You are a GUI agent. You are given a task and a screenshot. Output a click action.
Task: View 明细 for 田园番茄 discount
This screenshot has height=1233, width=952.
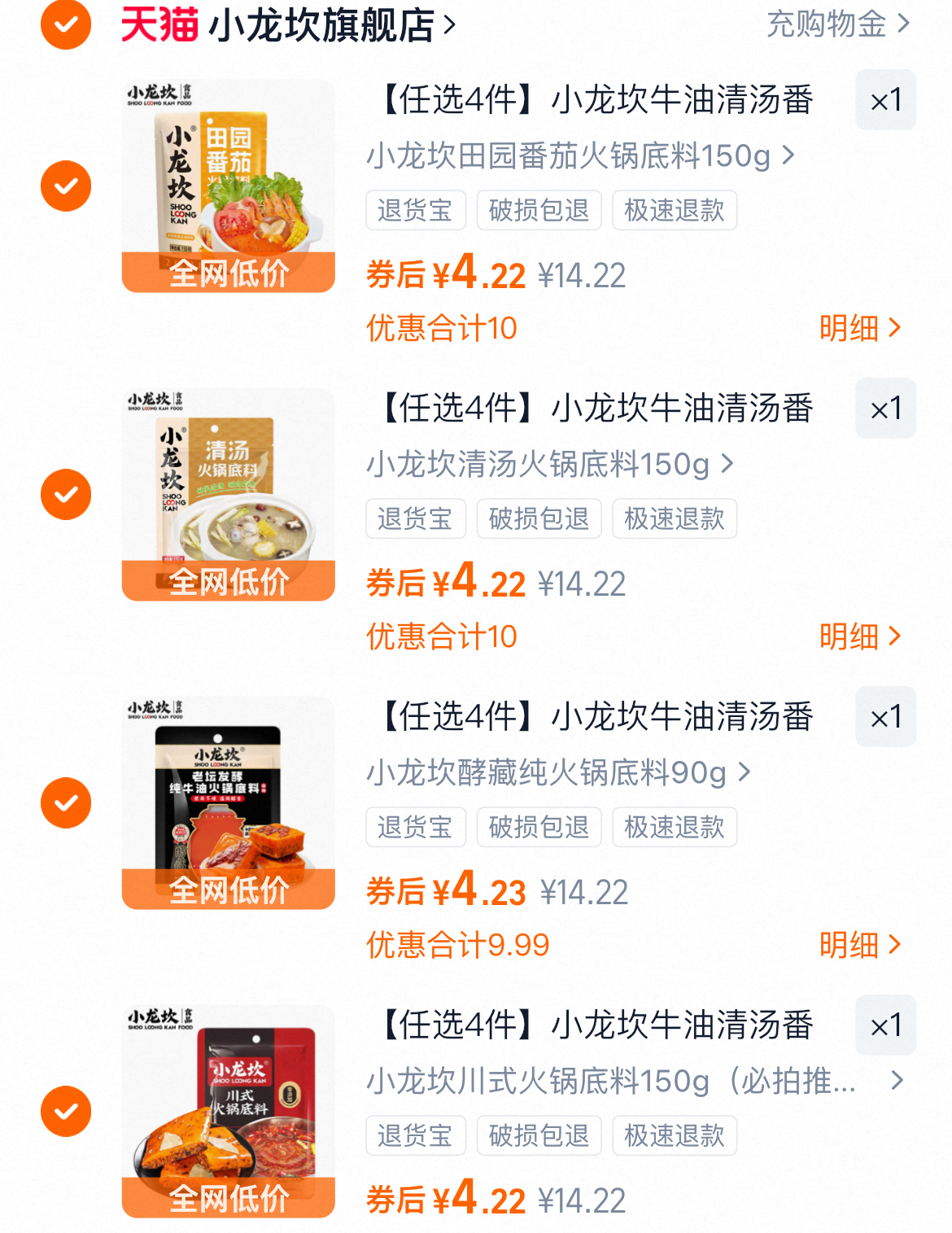click(x=859, y=328)
